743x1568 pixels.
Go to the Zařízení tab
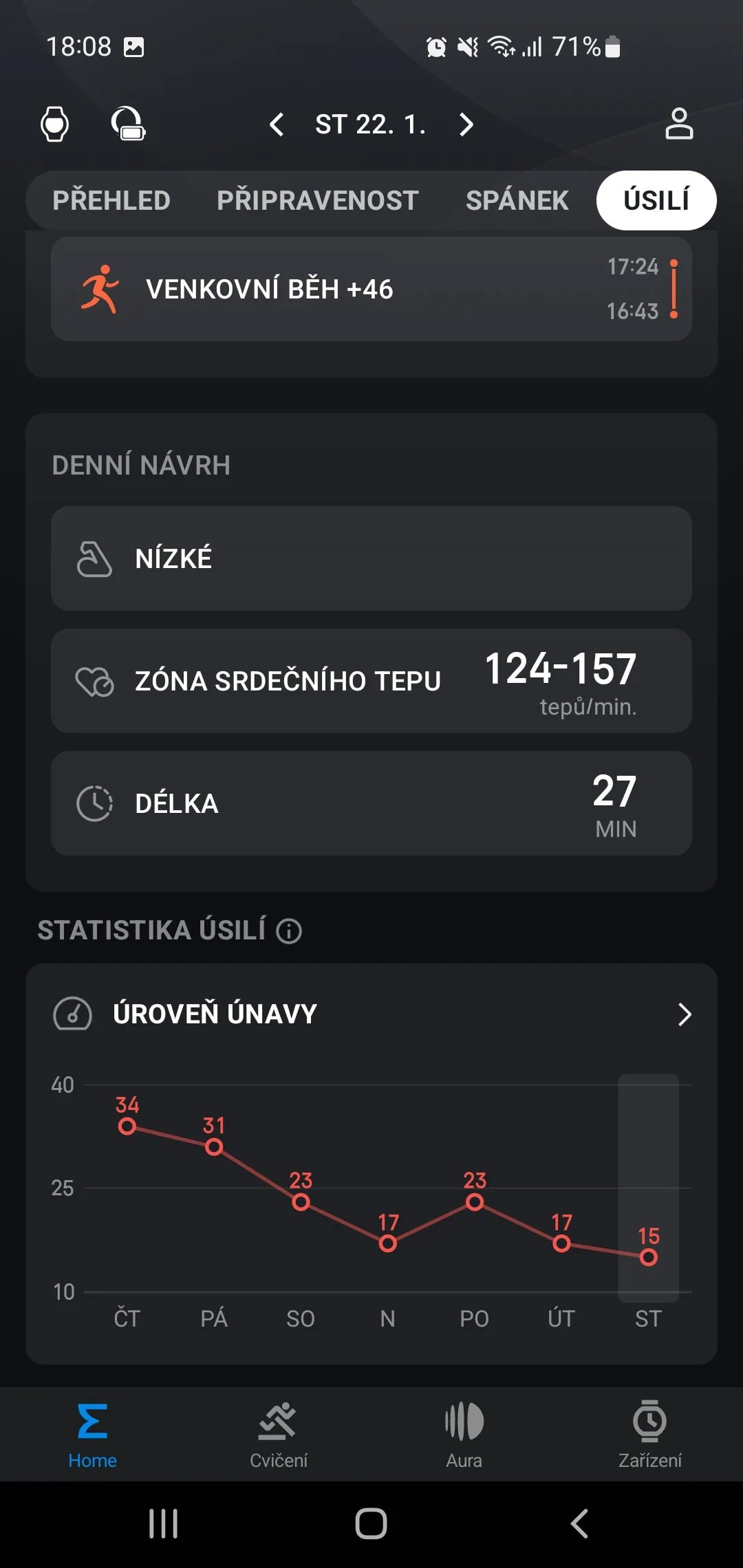coord(649,1435)
